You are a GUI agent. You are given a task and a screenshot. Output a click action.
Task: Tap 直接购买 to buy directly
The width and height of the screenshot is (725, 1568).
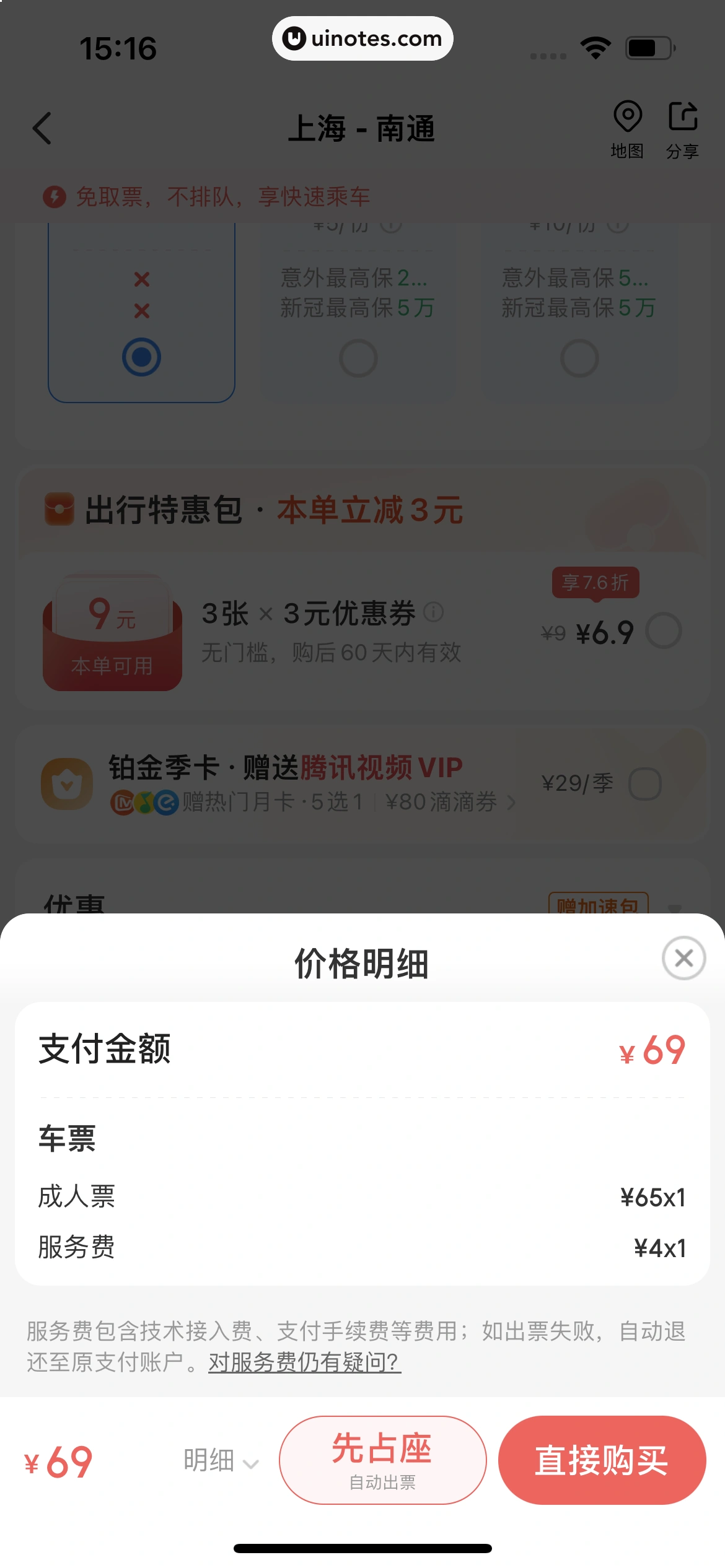click(602, 1460)
